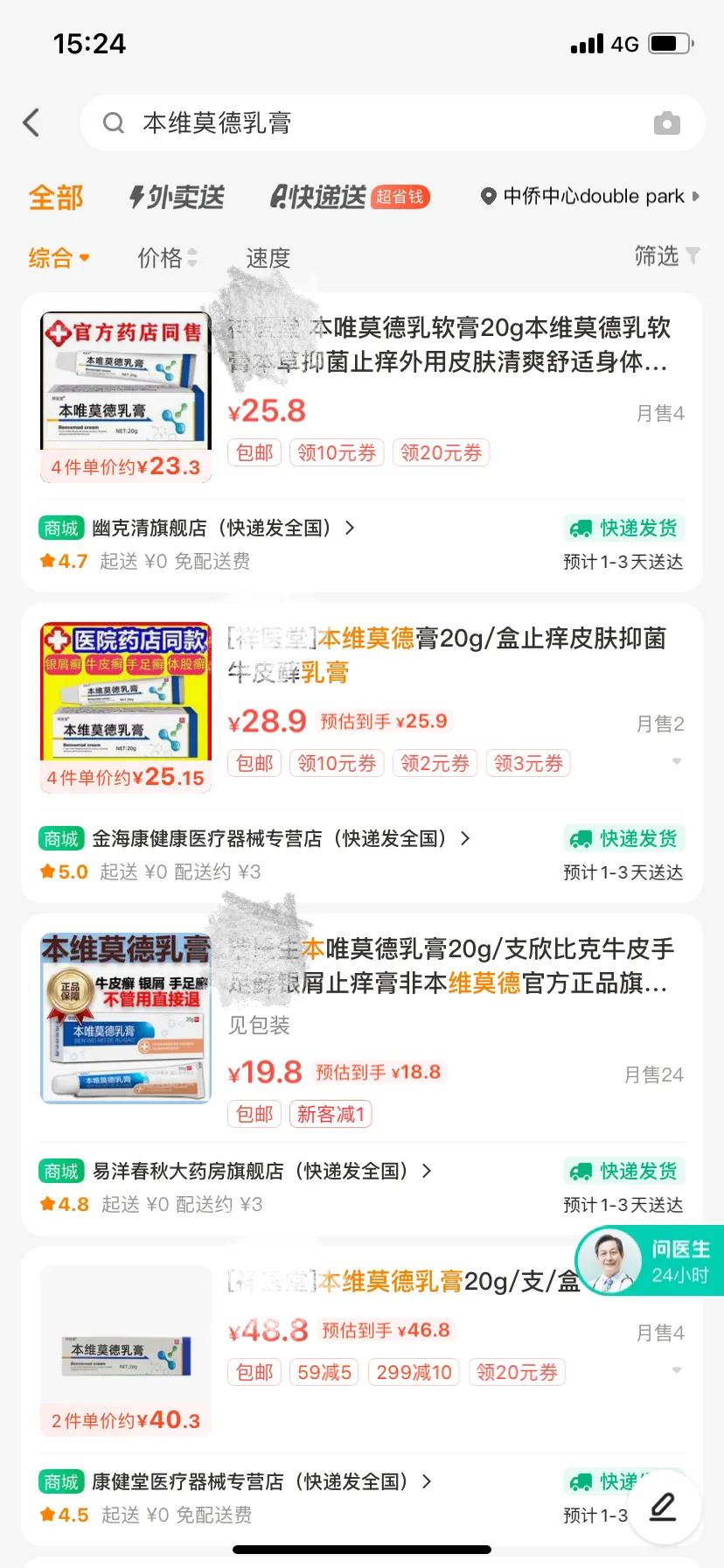Tap the back arrow to return
Screen dimensions: 724x1568
coord(31,122)
